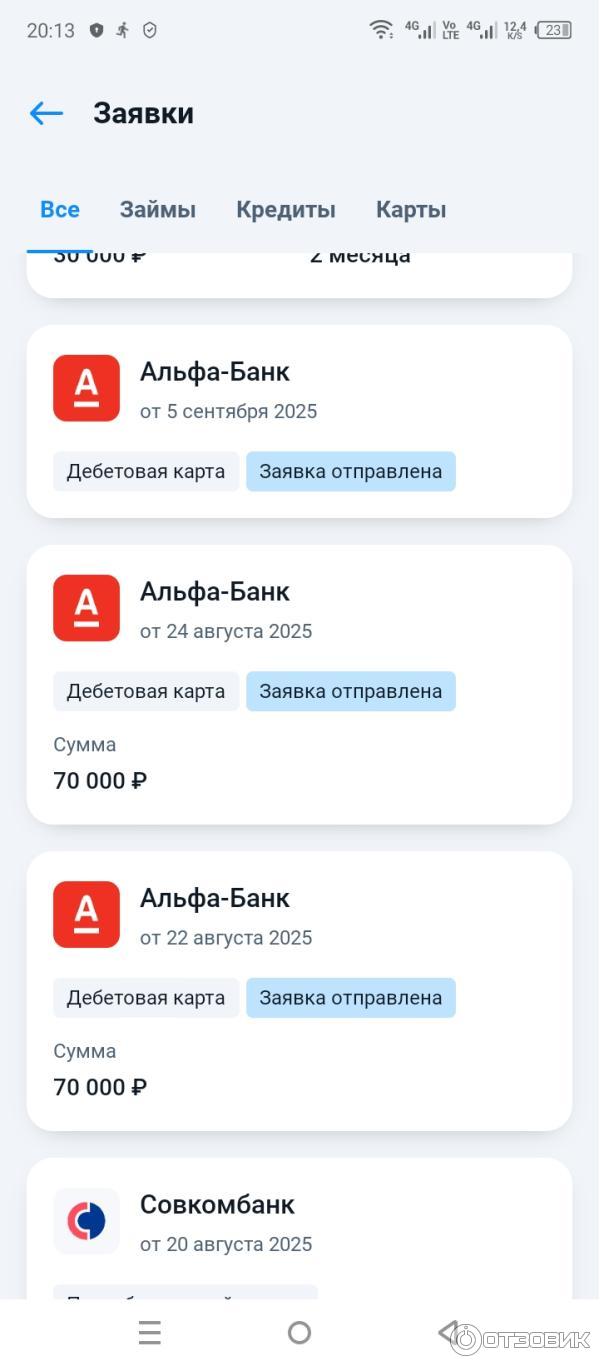Image resolution: width=600 pixels, height=1366 pixels.
Task: Open Альфа-Банк application from 5 сентября 2025
Action: (299, 420)
